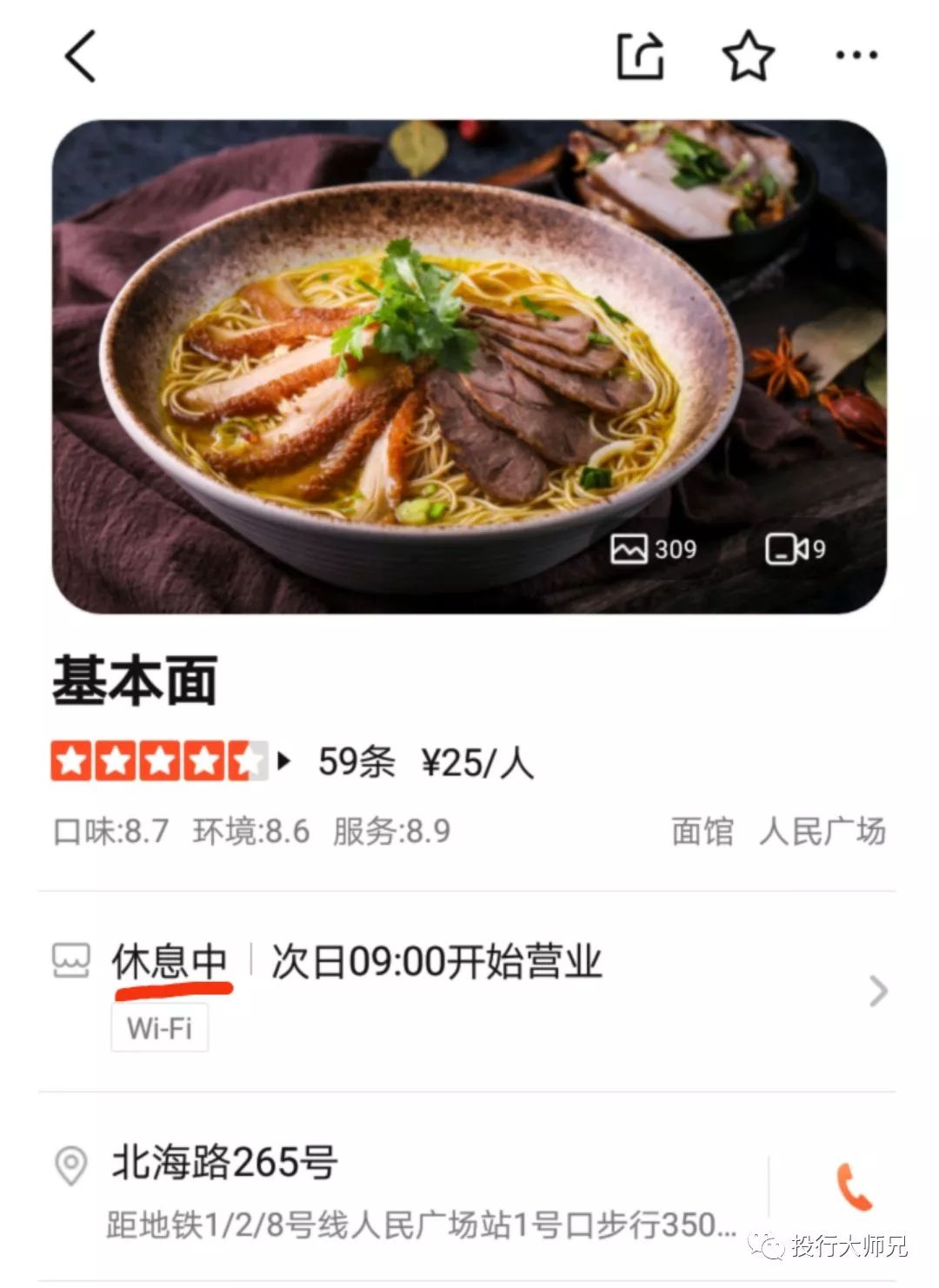View the 9 videos

click(795, 549)
